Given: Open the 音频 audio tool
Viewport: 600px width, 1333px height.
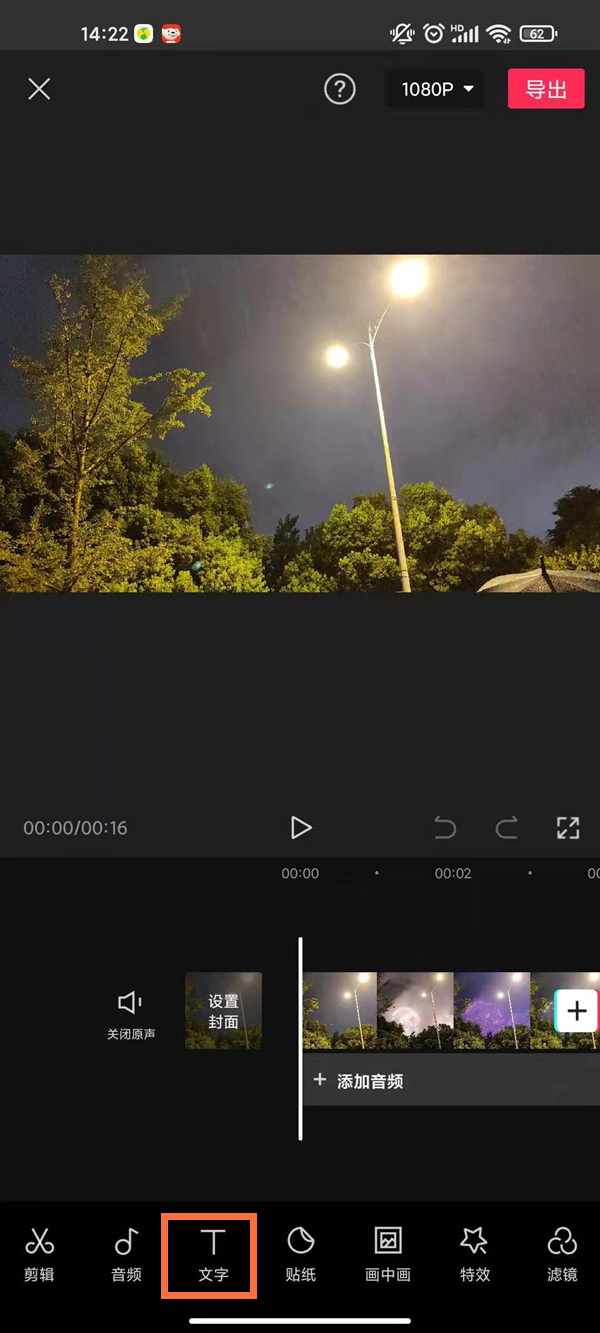Looking at the screenshot, I should coord(126,1255).
